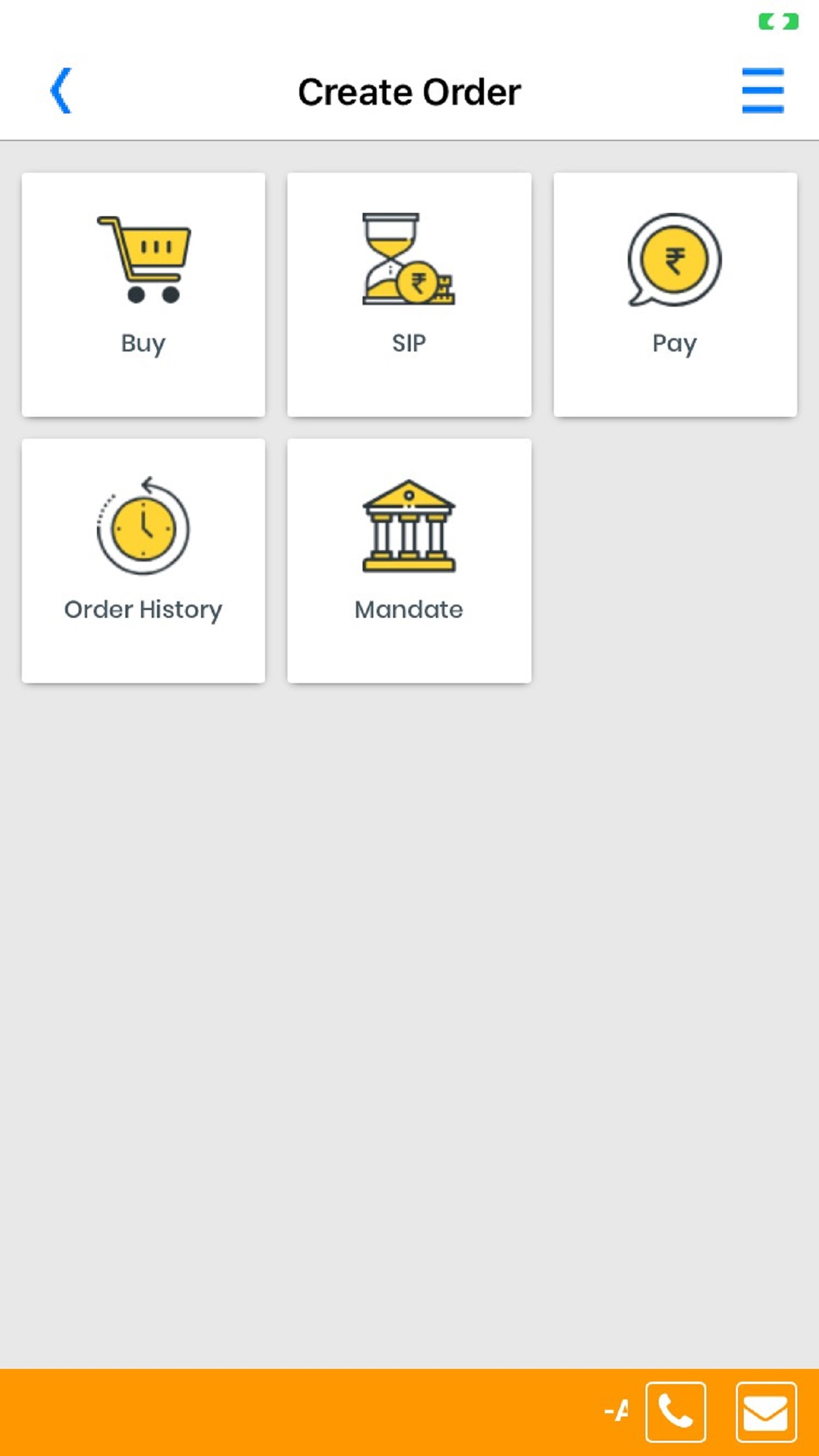Image resolution: width=819 pixels, height=1456 pixels.
Task: Tap the Pay rupee icon
Action: 674,259
